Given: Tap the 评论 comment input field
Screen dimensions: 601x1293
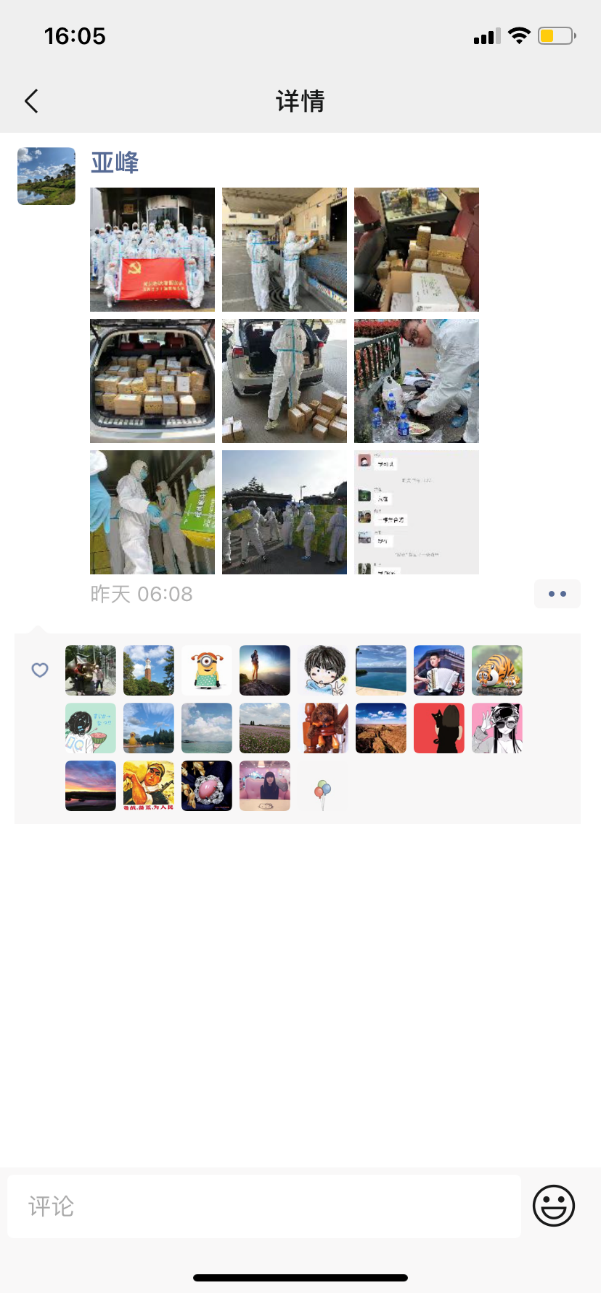Looking at the screenshot, I should click(264, 1206).
